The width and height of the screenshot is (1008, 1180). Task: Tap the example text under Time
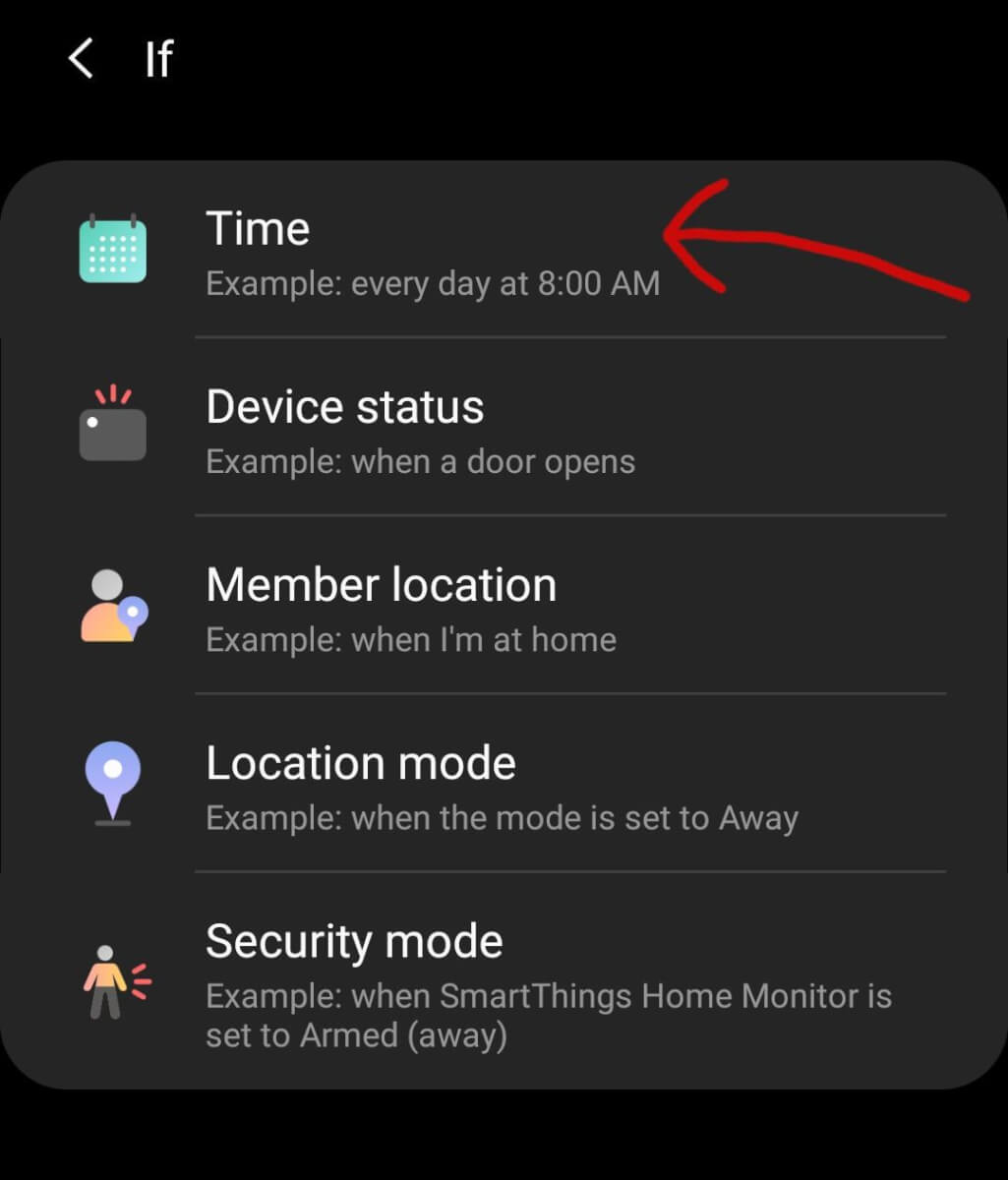433,284
